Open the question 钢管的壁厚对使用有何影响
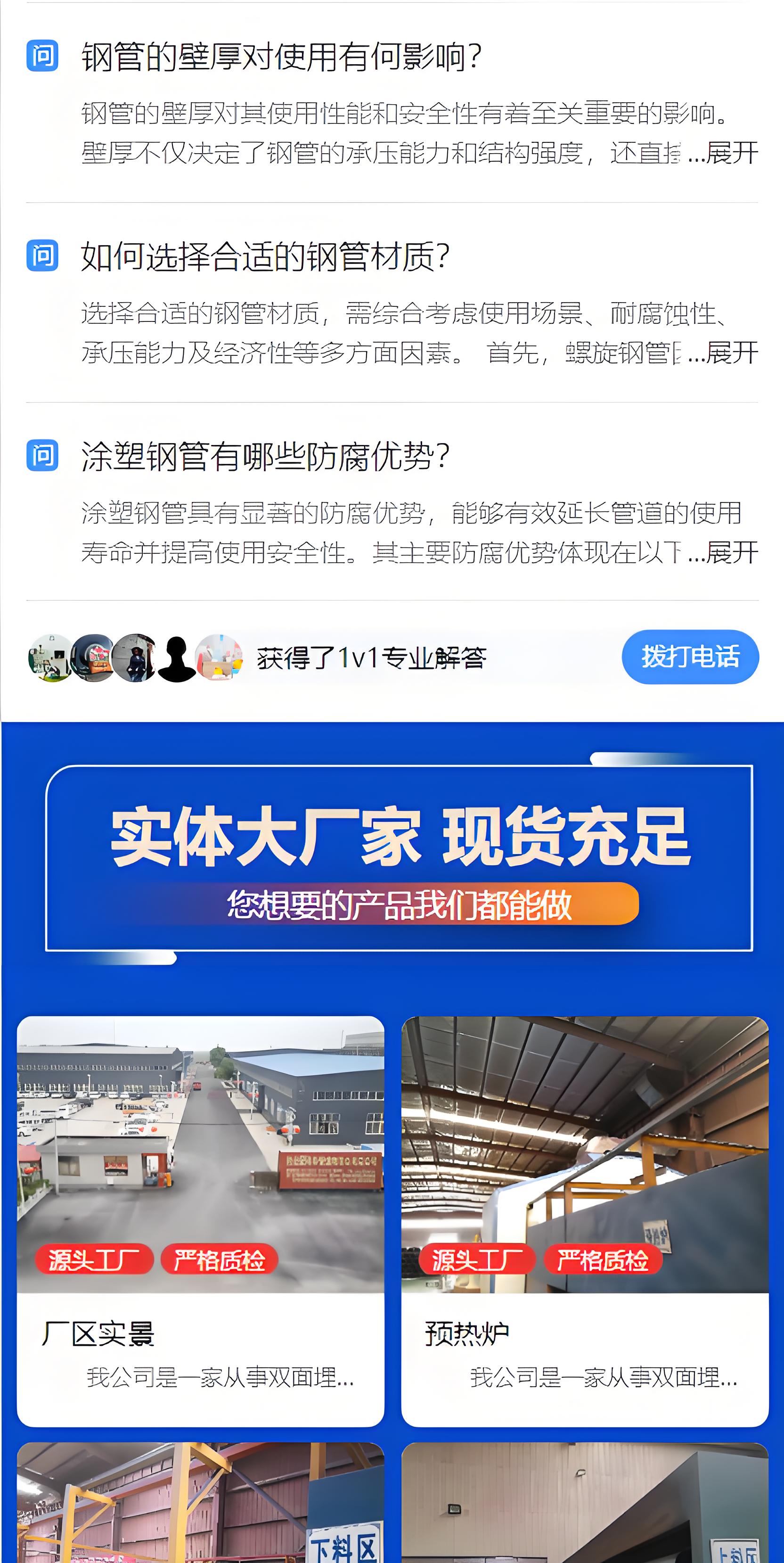The width and height of the screenshot is (784, 1563). (281, 57)
